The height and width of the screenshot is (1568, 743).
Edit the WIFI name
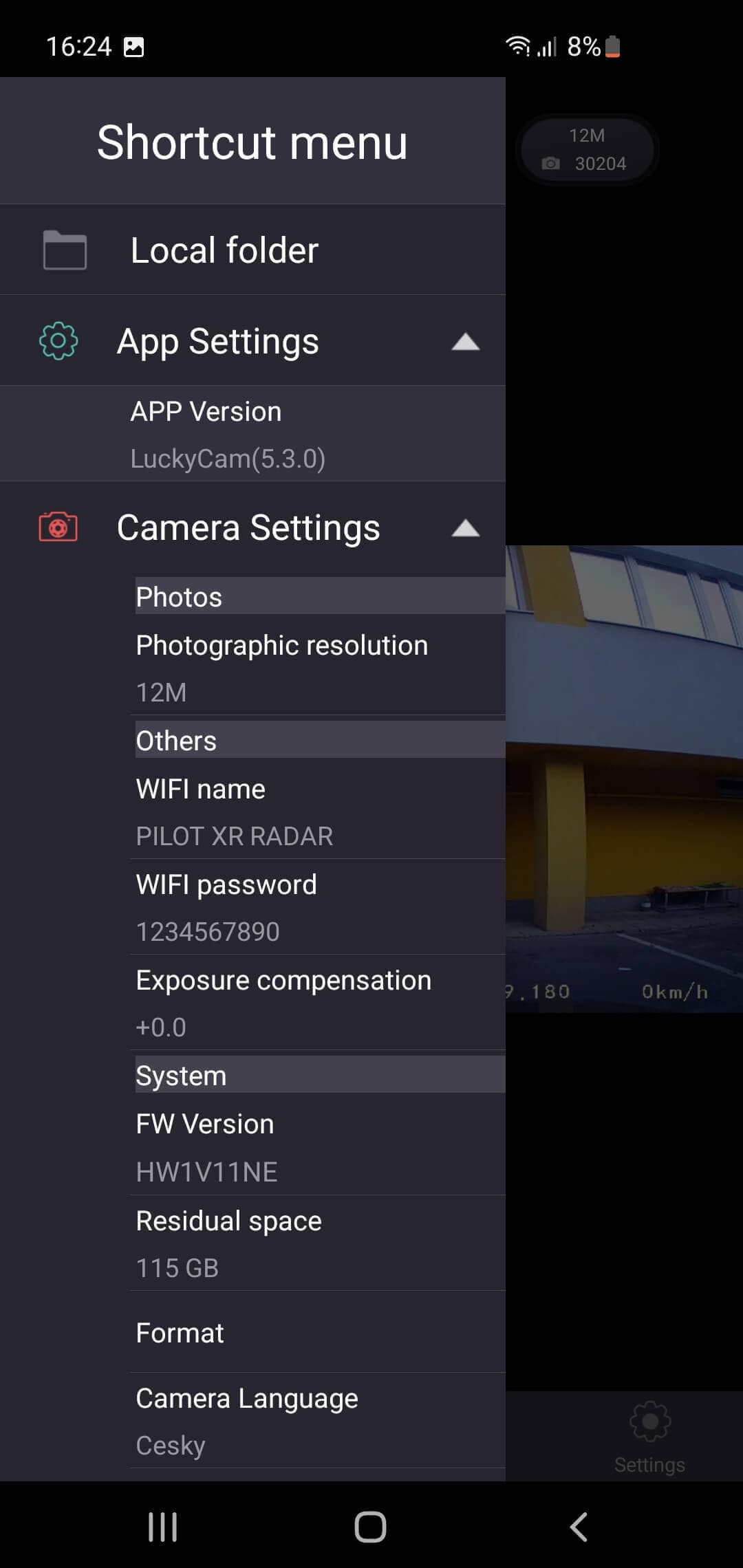[234, 812]
